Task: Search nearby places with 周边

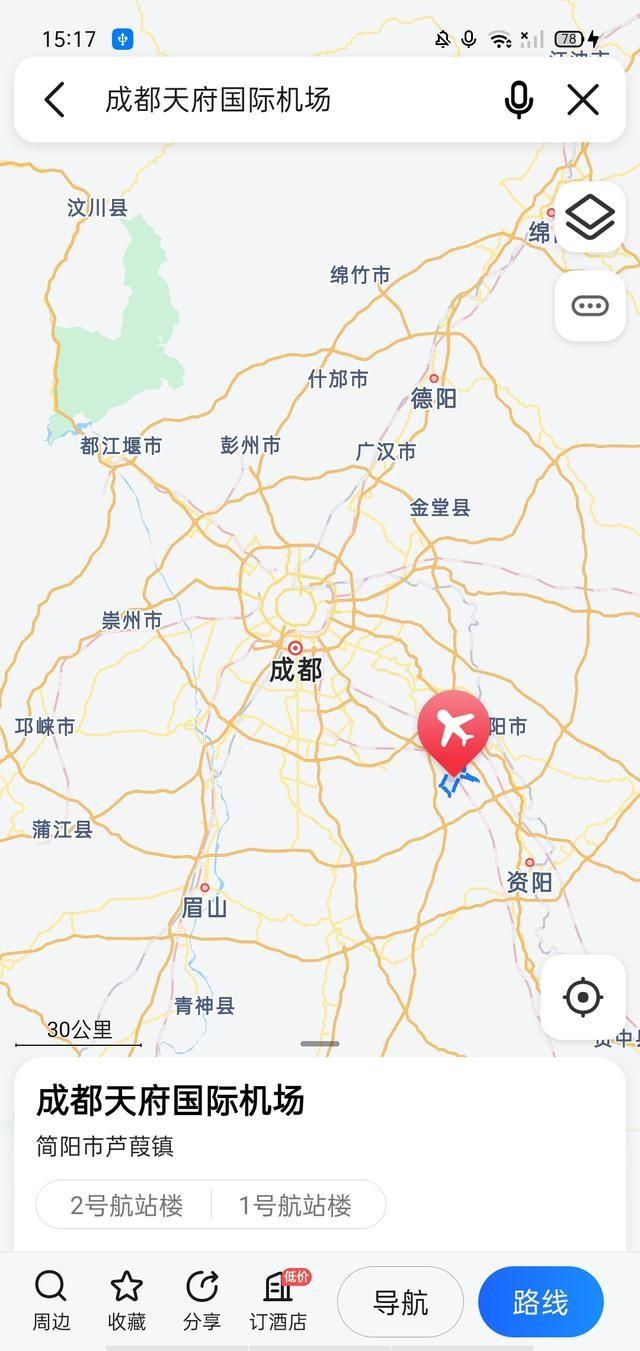Action: [51, 1300]
